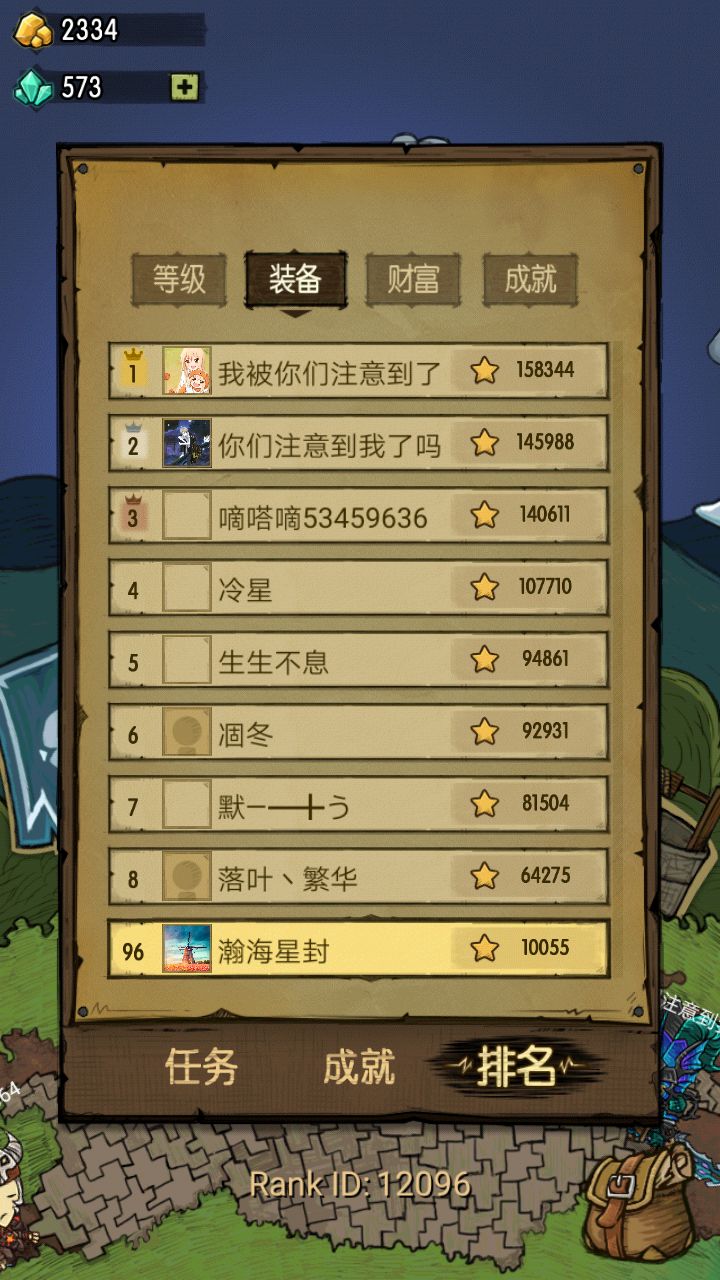View rank 2 player 你们注意到我了吗

coord(358,443)
